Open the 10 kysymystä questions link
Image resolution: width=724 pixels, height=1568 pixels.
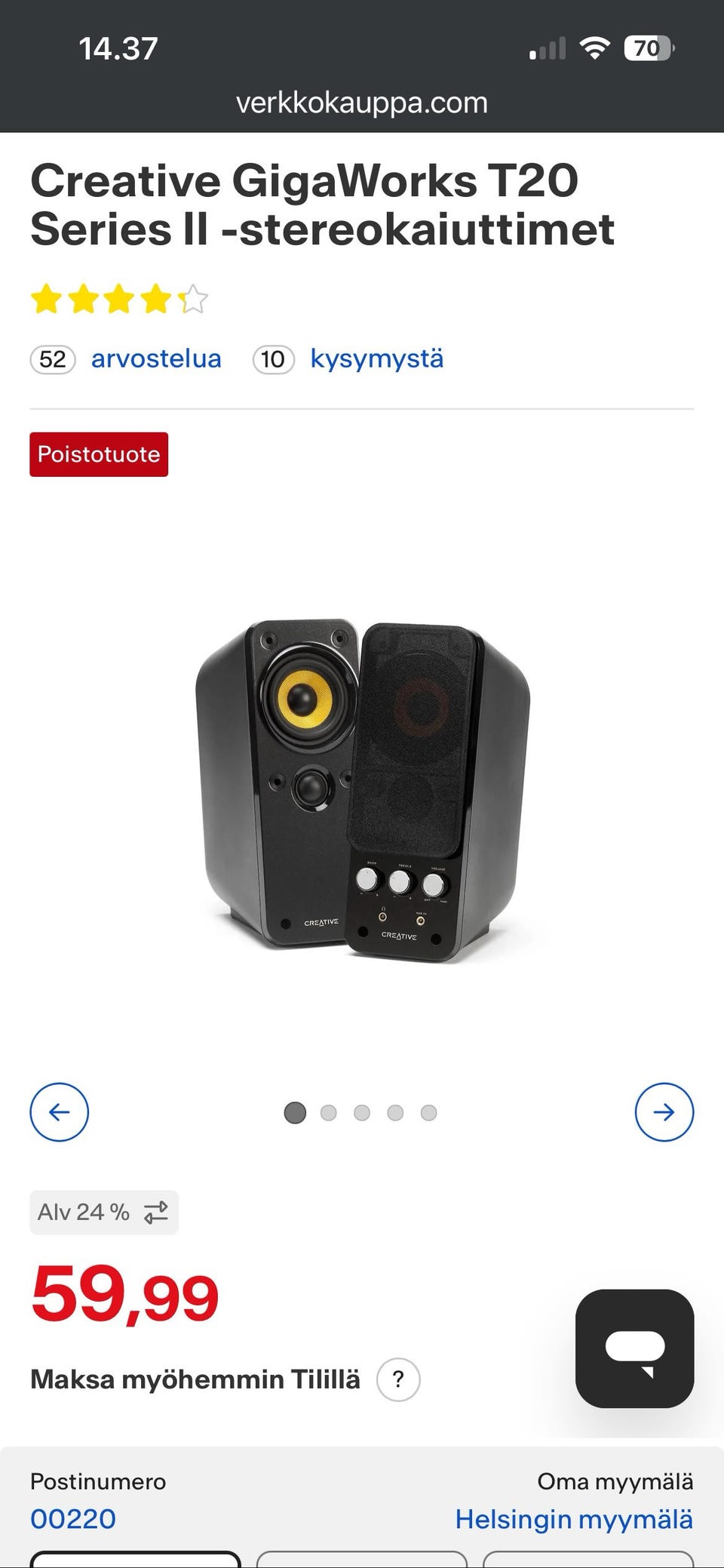click(x=348, y=359)
